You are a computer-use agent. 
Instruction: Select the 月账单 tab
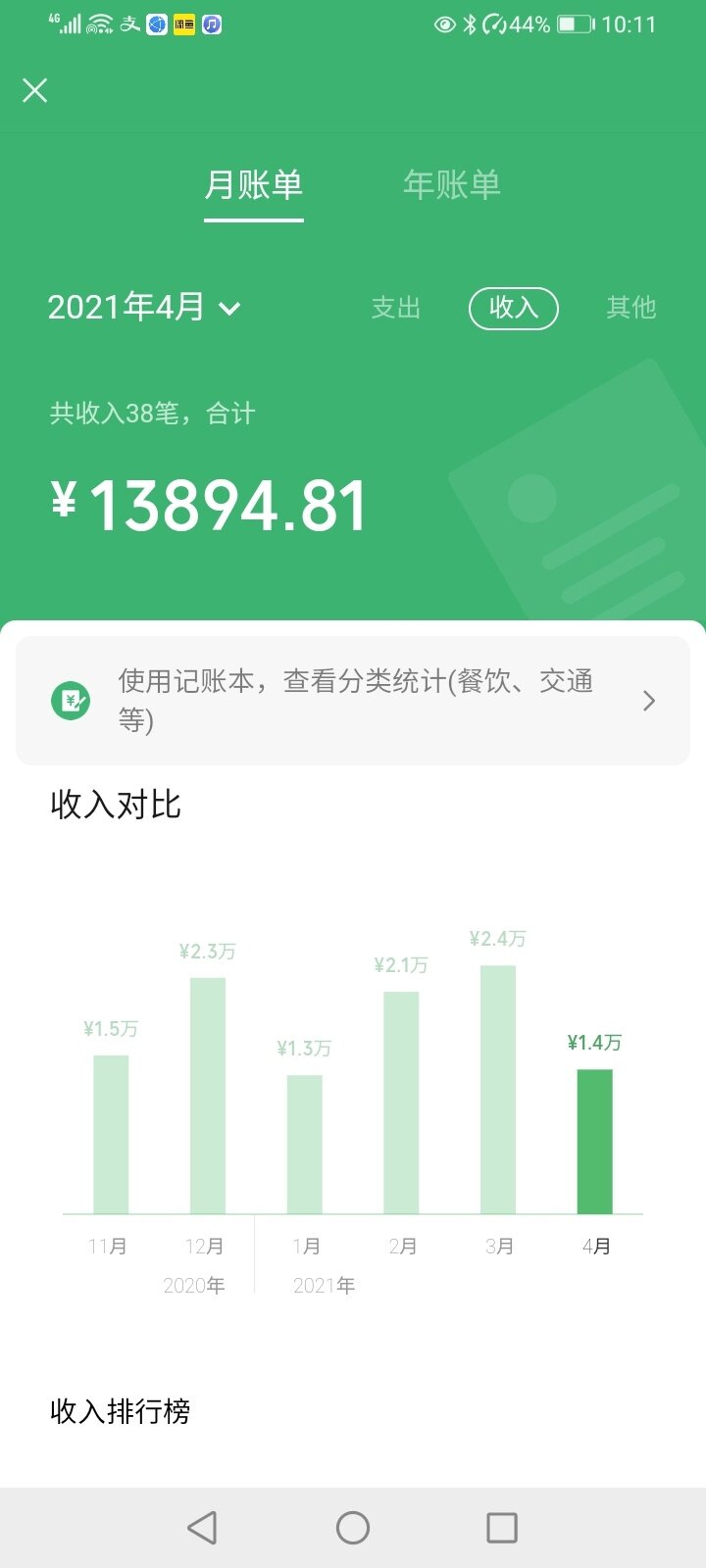tap(253, 184)
